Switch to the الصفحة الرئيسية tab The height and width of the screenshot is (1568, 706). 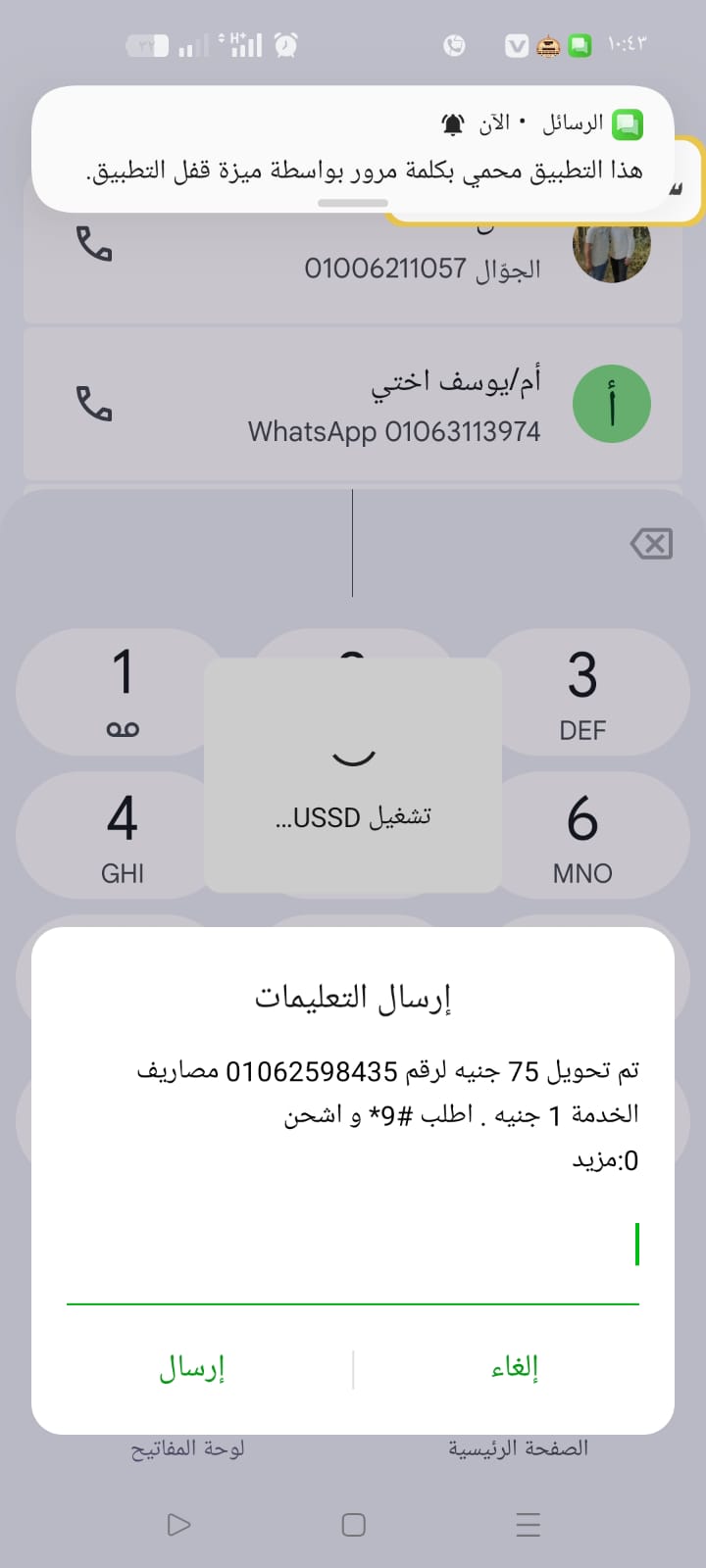(x=518, y=1448)
